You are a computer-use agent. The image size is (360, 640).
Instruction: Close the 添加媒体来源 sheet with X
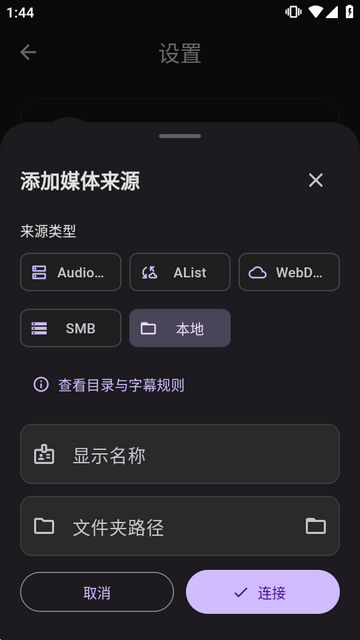316,180
